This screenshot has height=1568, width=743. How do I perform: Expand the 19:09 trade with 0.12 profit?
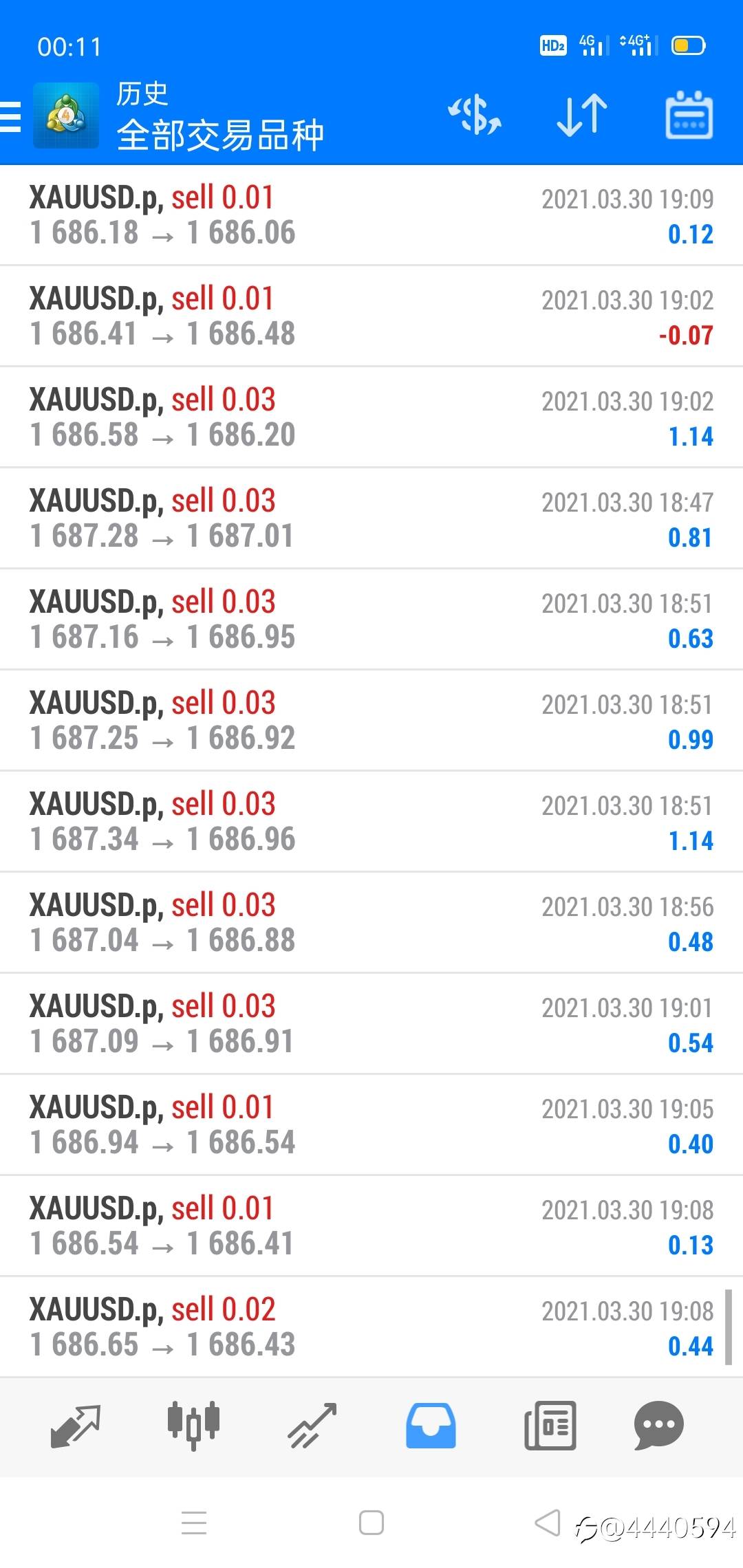[371, 215]
